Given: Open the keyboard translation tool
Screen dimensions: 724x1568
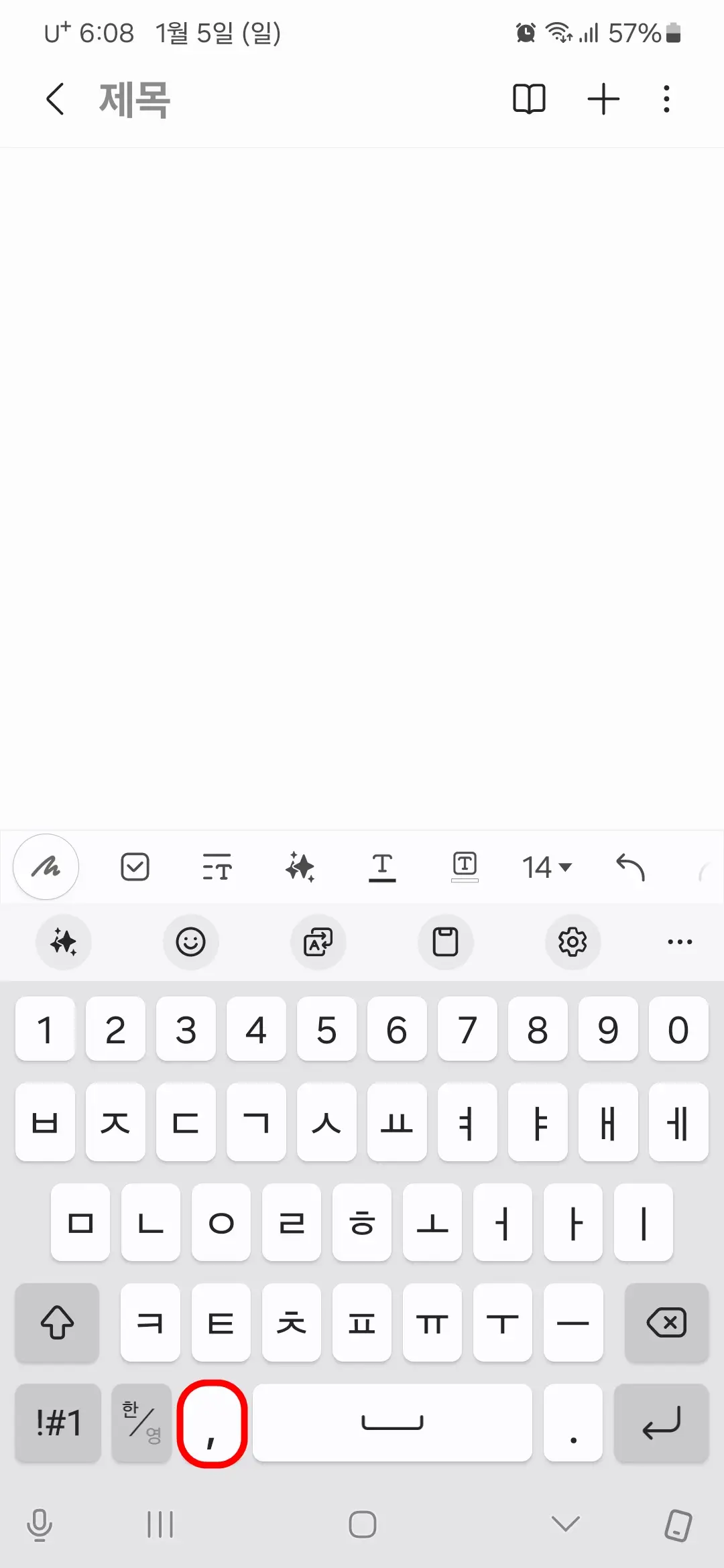Looking at the screenshot, I should (x=318, y=942).
